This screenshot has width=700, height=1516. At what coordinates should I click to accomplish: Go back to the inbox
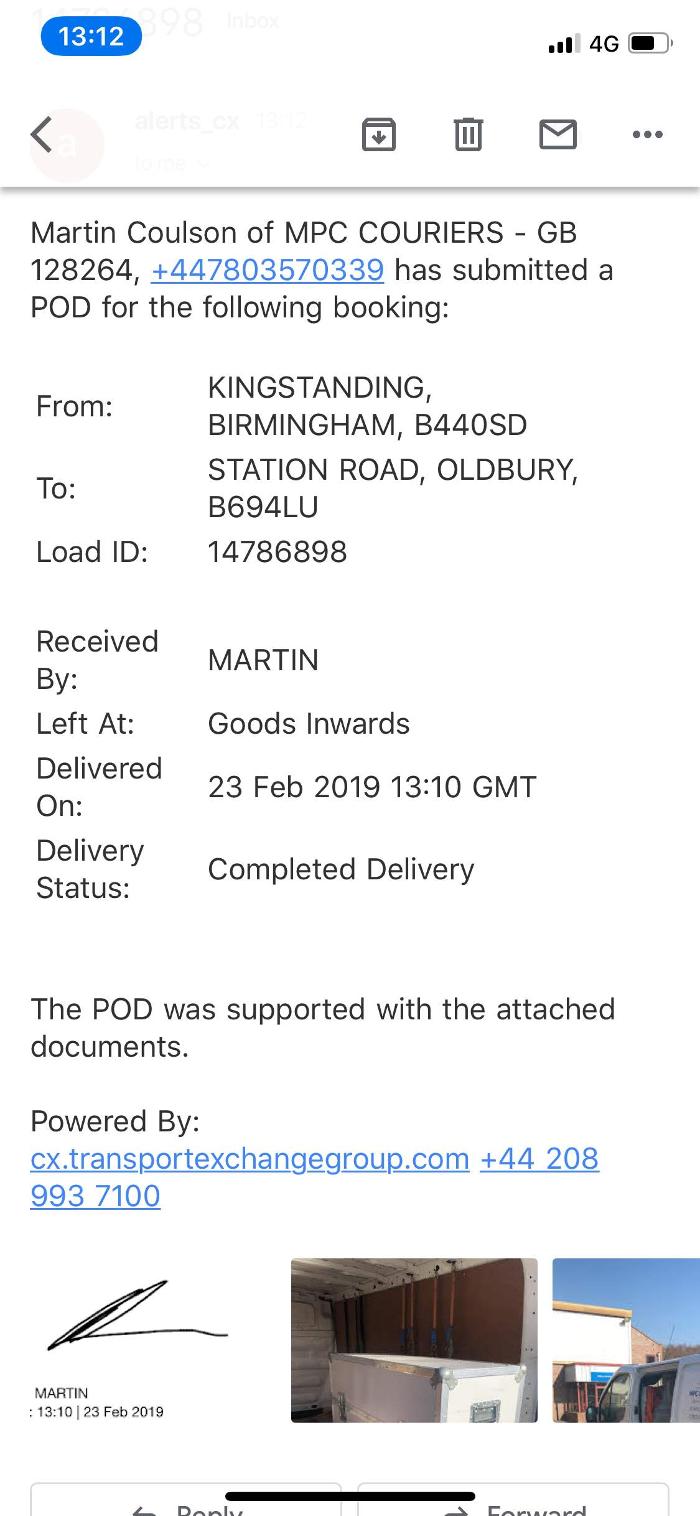pos(41,134)
